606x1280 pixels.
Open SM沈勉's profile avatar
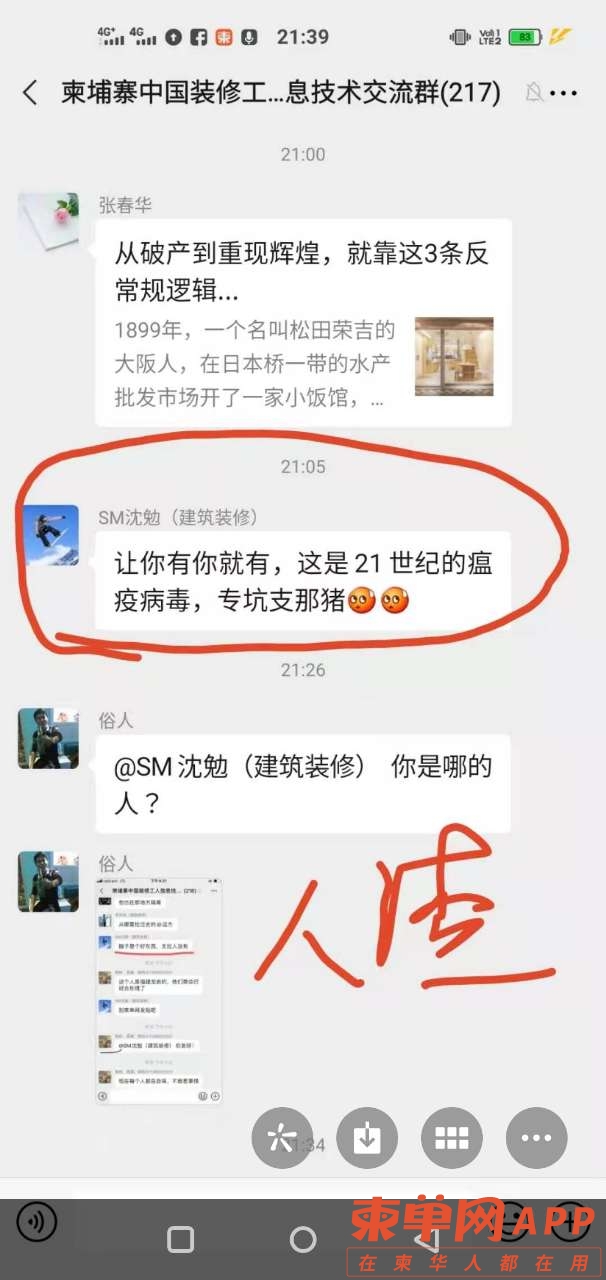point(48,535)
